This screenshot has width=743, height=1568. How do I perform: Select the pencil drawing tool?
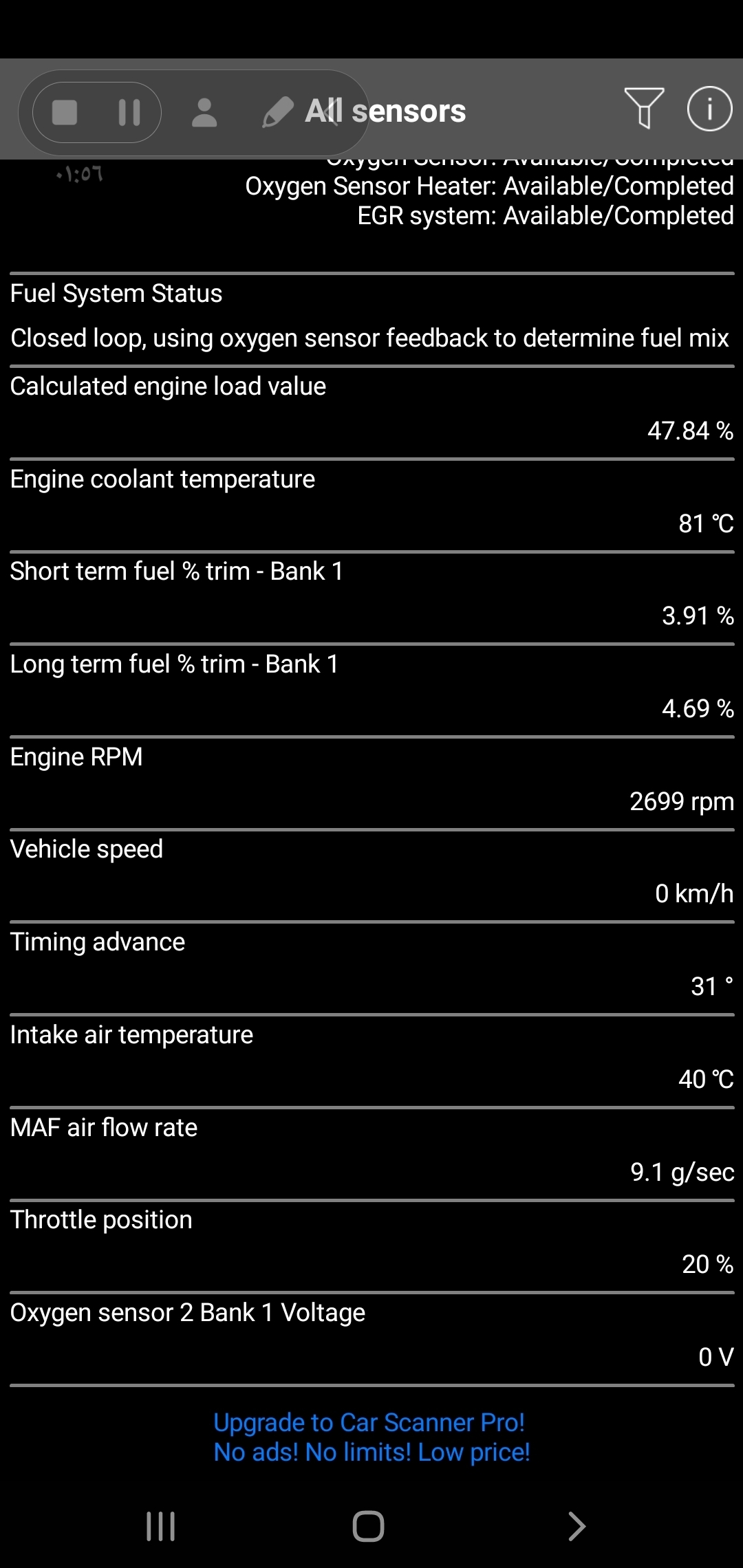[x=278, y=112]
